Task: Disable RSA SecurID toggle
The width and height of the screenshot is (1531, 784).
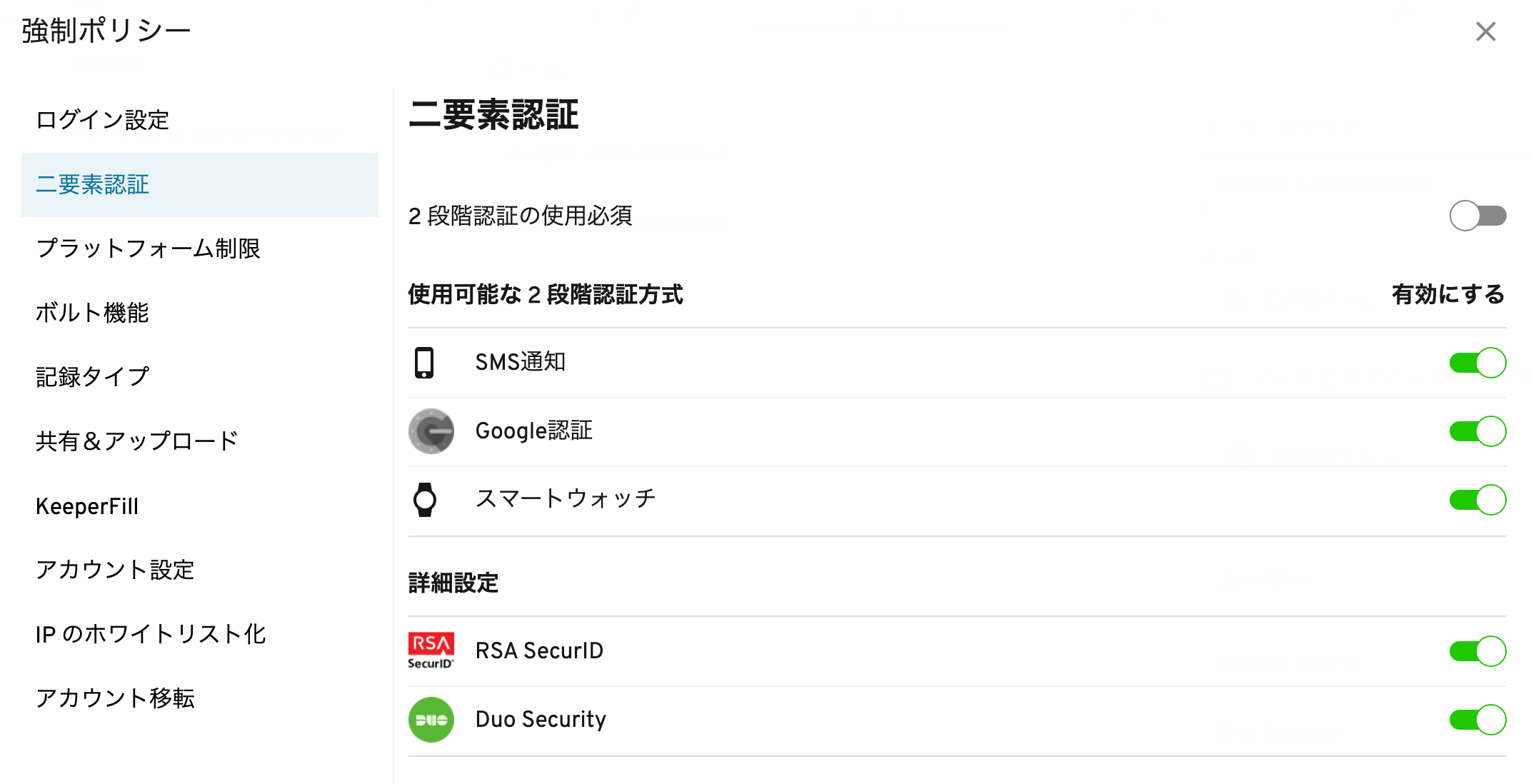Action: pyautogui.click(x=1477, y=651)
